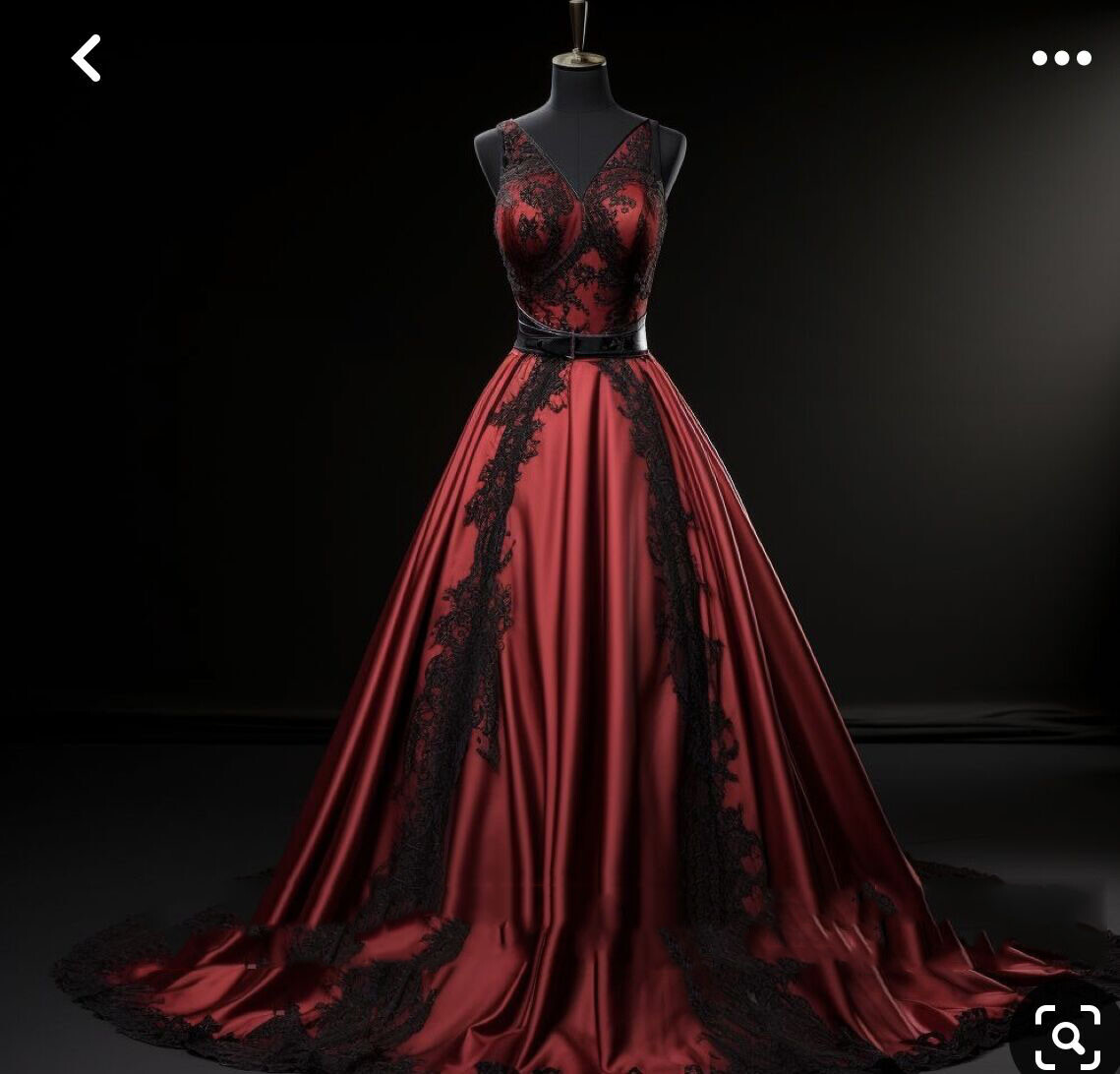Start a visual search on this image
This screenshot has width=1120, height=1074.
1067,1034
